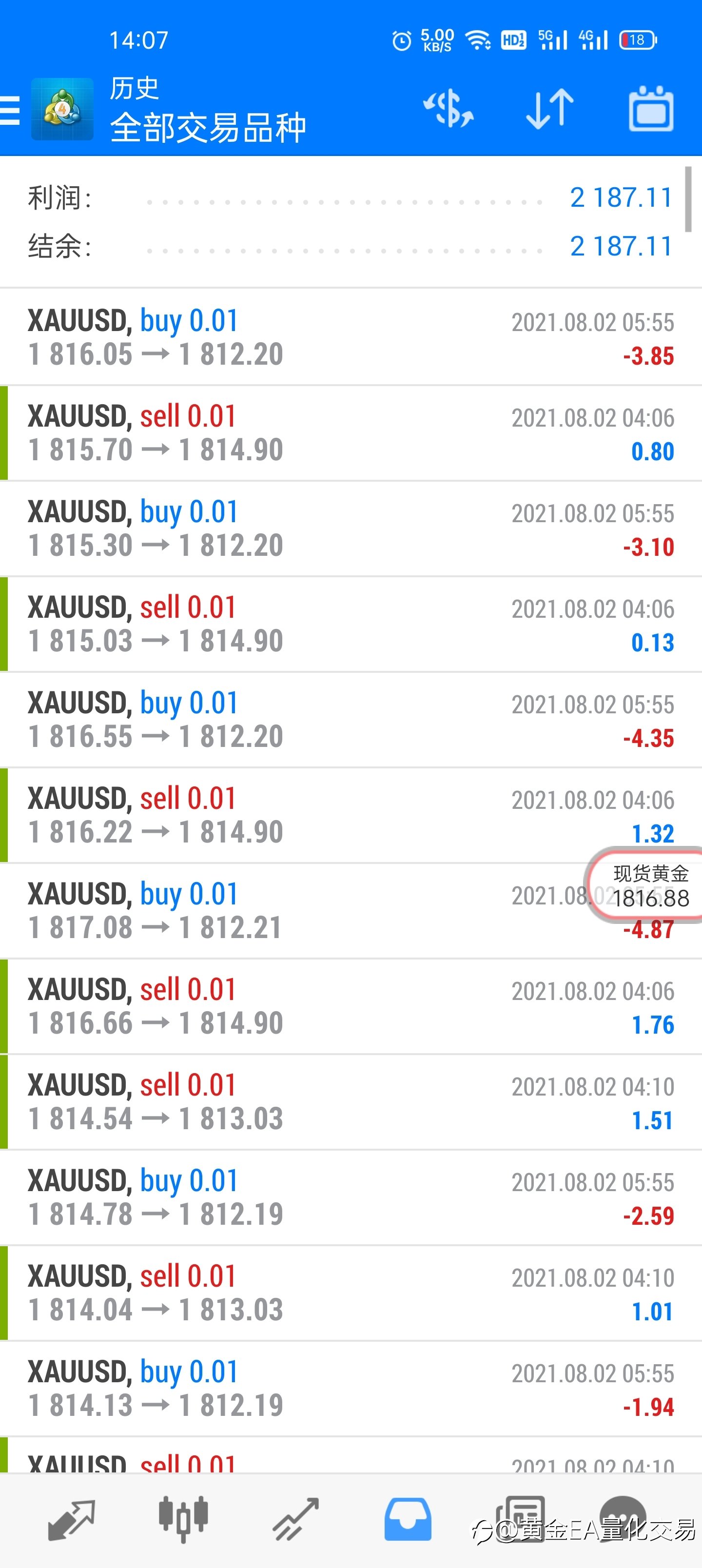Open the hamburger drawer menu
702x1568 pixels.
10,110
